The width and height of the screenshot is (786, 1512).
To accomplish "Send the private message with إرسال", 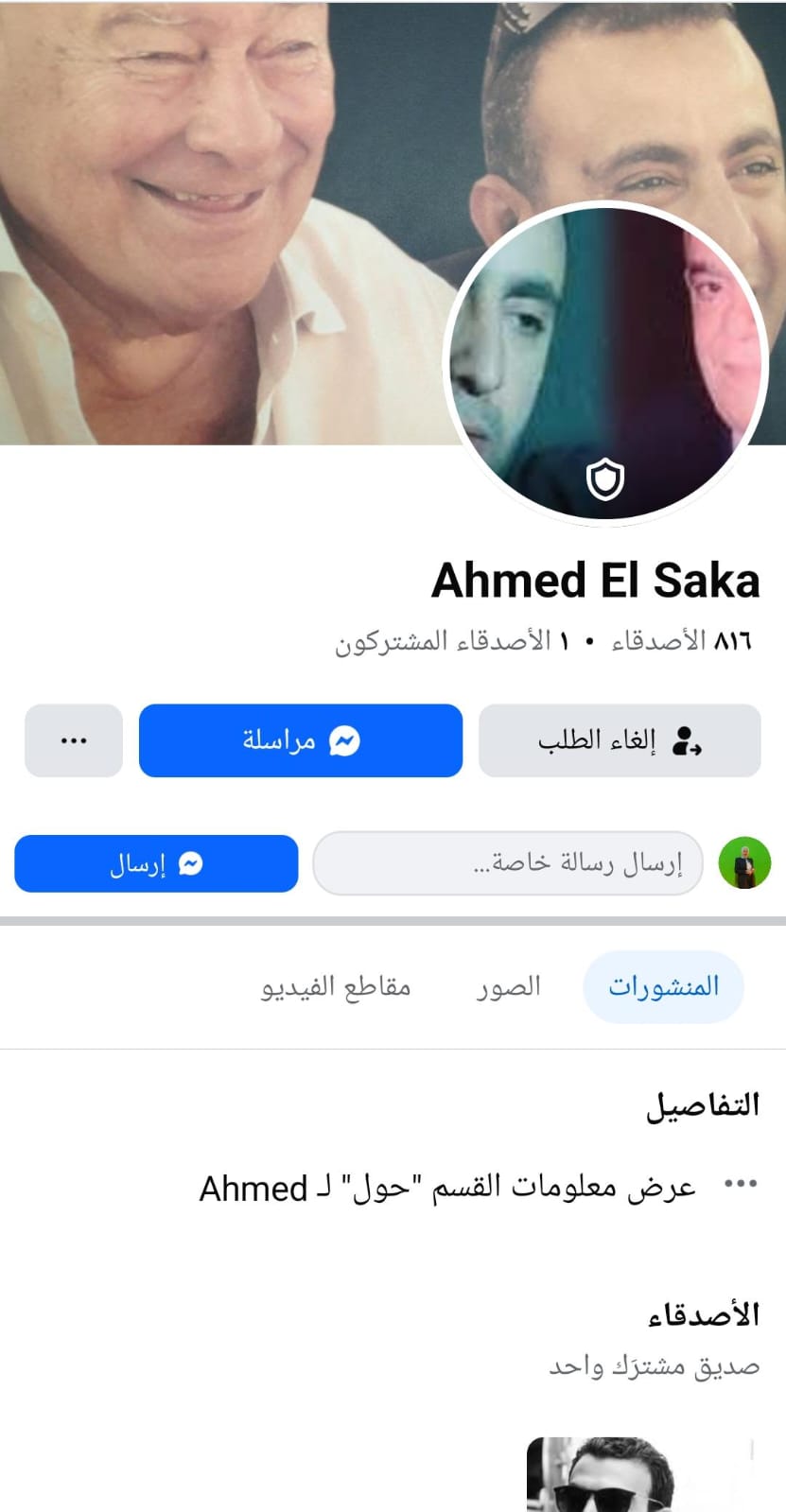I will click(156, 863).
